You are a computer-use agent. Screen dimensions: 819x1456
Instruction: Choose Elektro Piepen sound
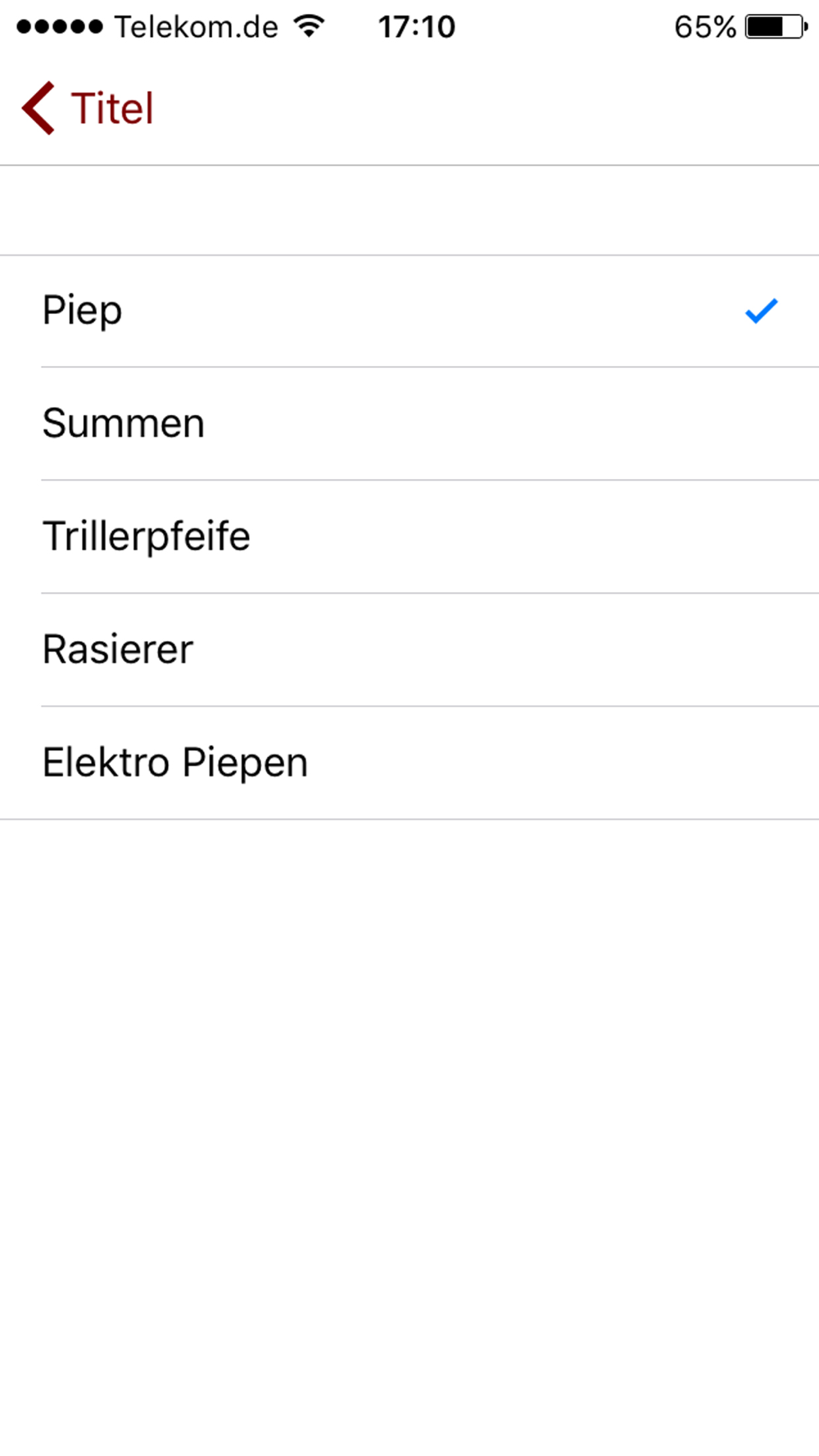(409, 763)
